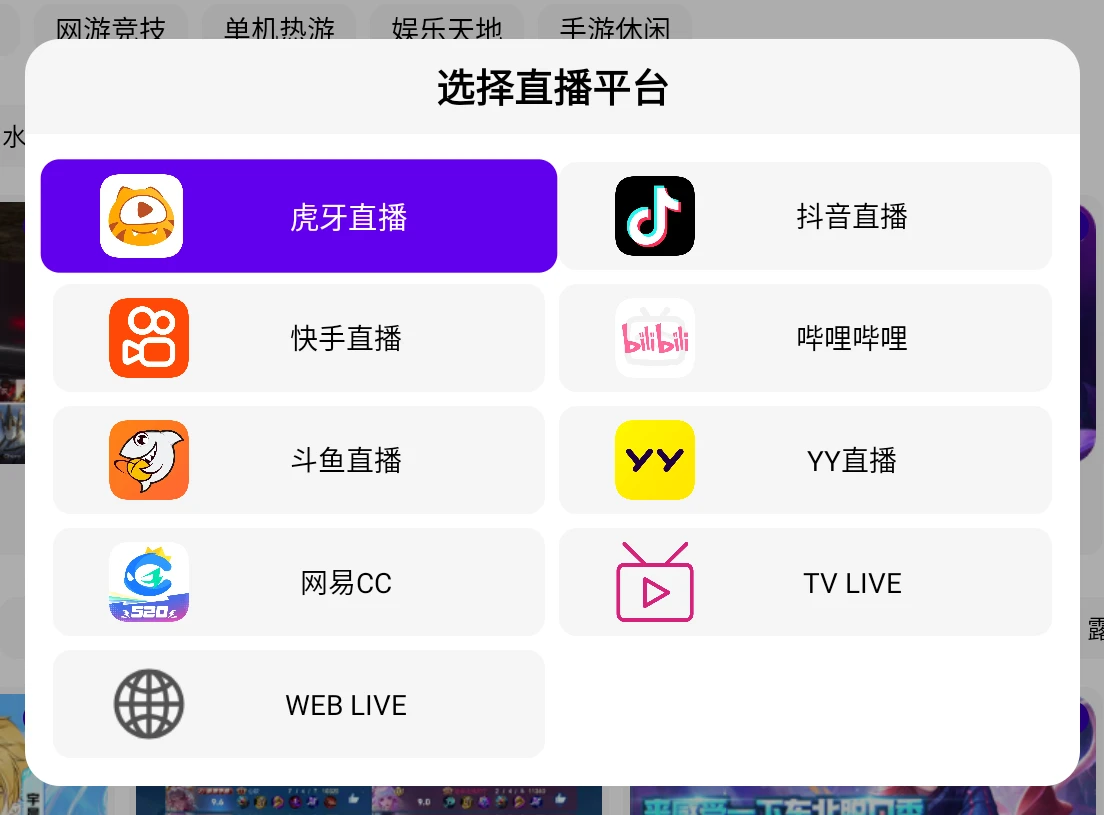Switch to 快手直播 platform
The height and width of the screenshot is (815, 1104).
point(298,338)
